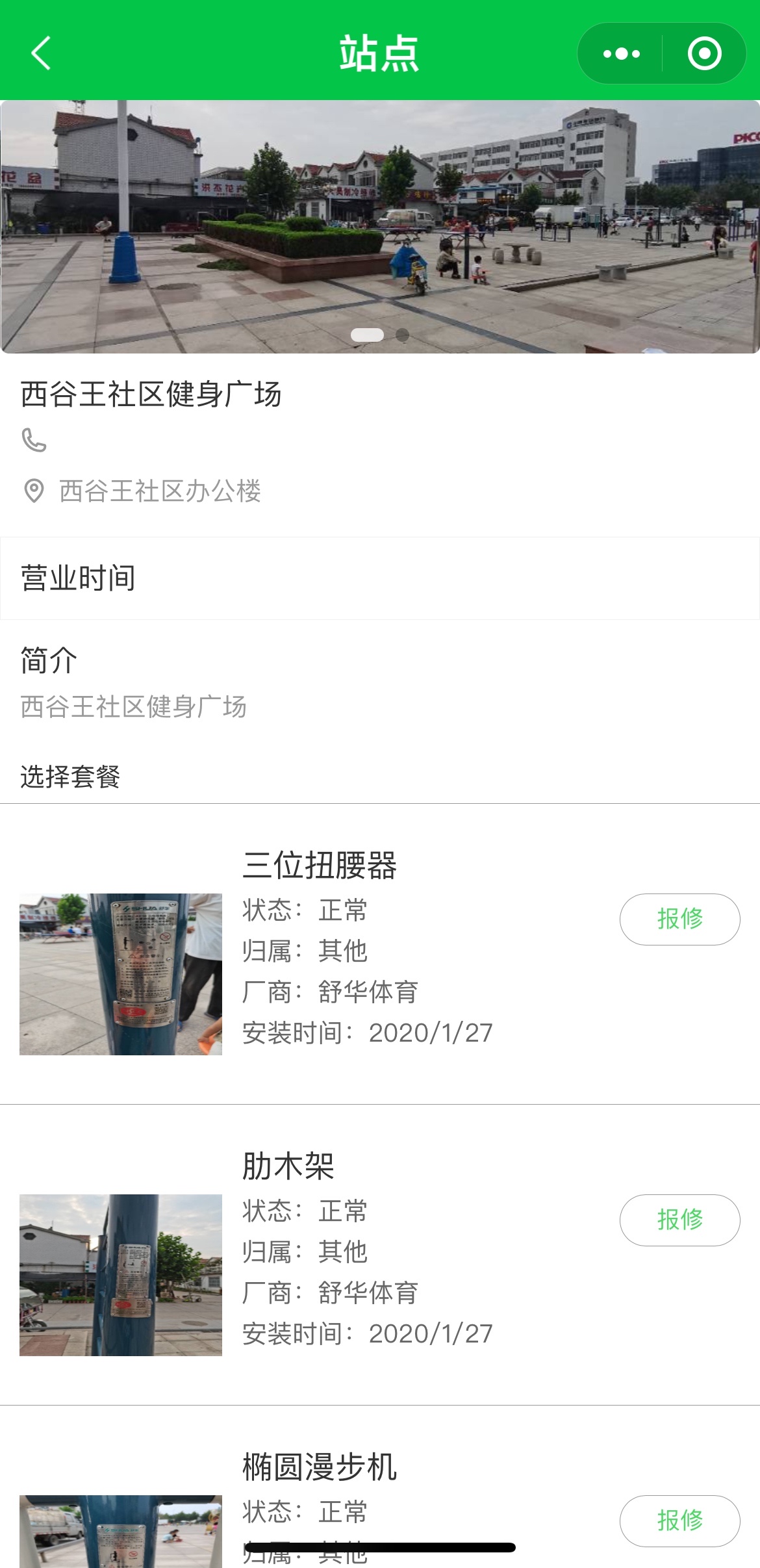The width and height of the screenshot is (760, 1568).
Task: View the 肋木架 equipment photo
Action: [121, 1275]
